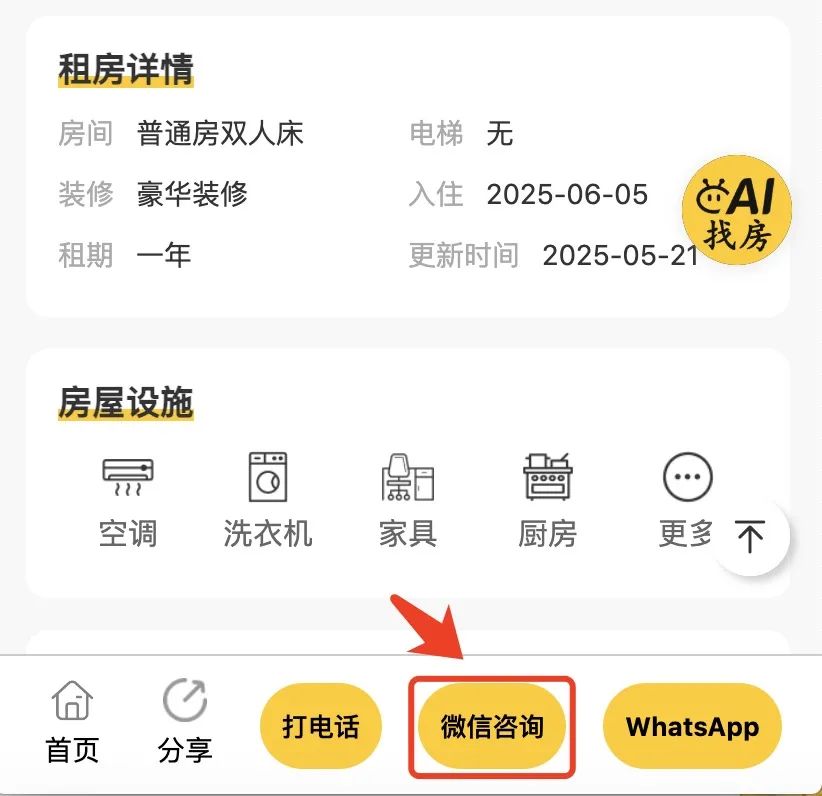Contact via the WhatsApp button
This screenshot has height=796, width=822.
click(692, 727)
